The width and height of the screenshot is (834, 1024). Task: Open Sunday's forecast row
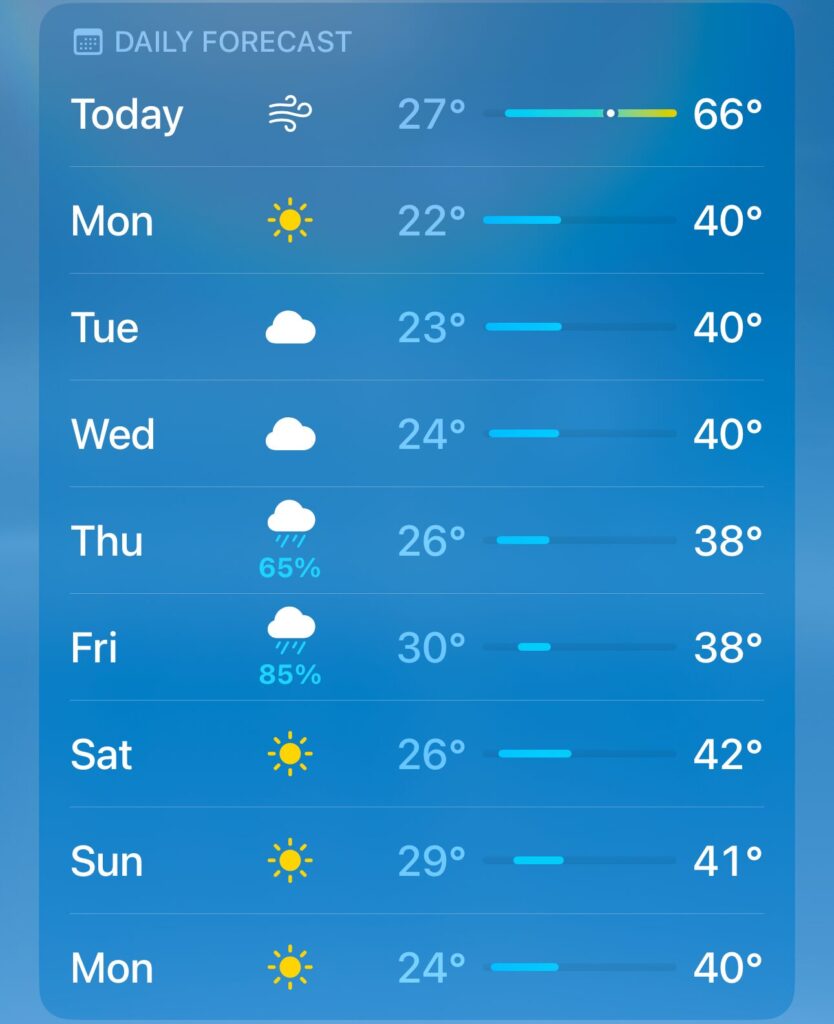[x=416, y=861]
